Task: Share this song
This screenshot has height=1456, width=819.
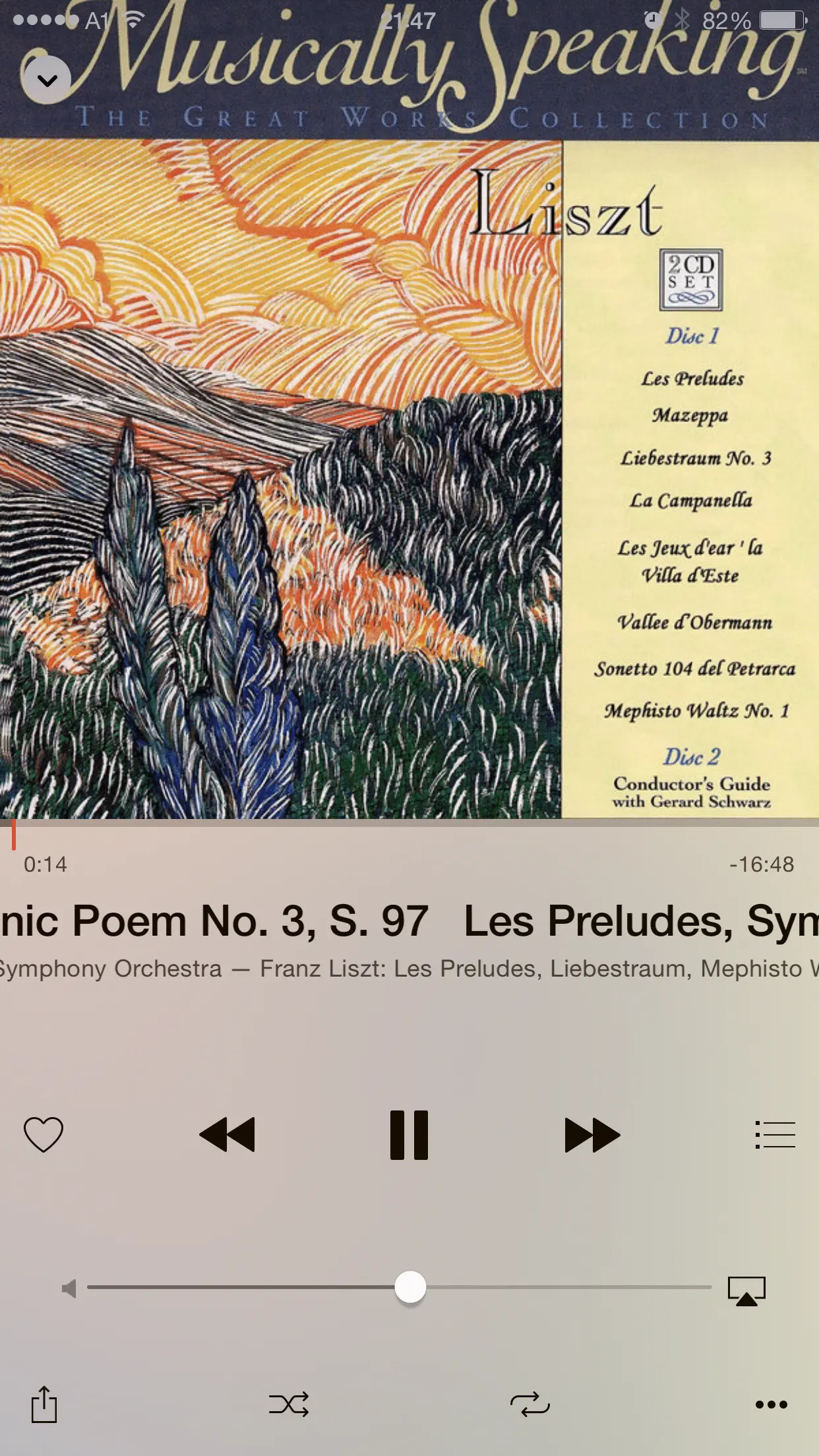Action: (44, 1404)
